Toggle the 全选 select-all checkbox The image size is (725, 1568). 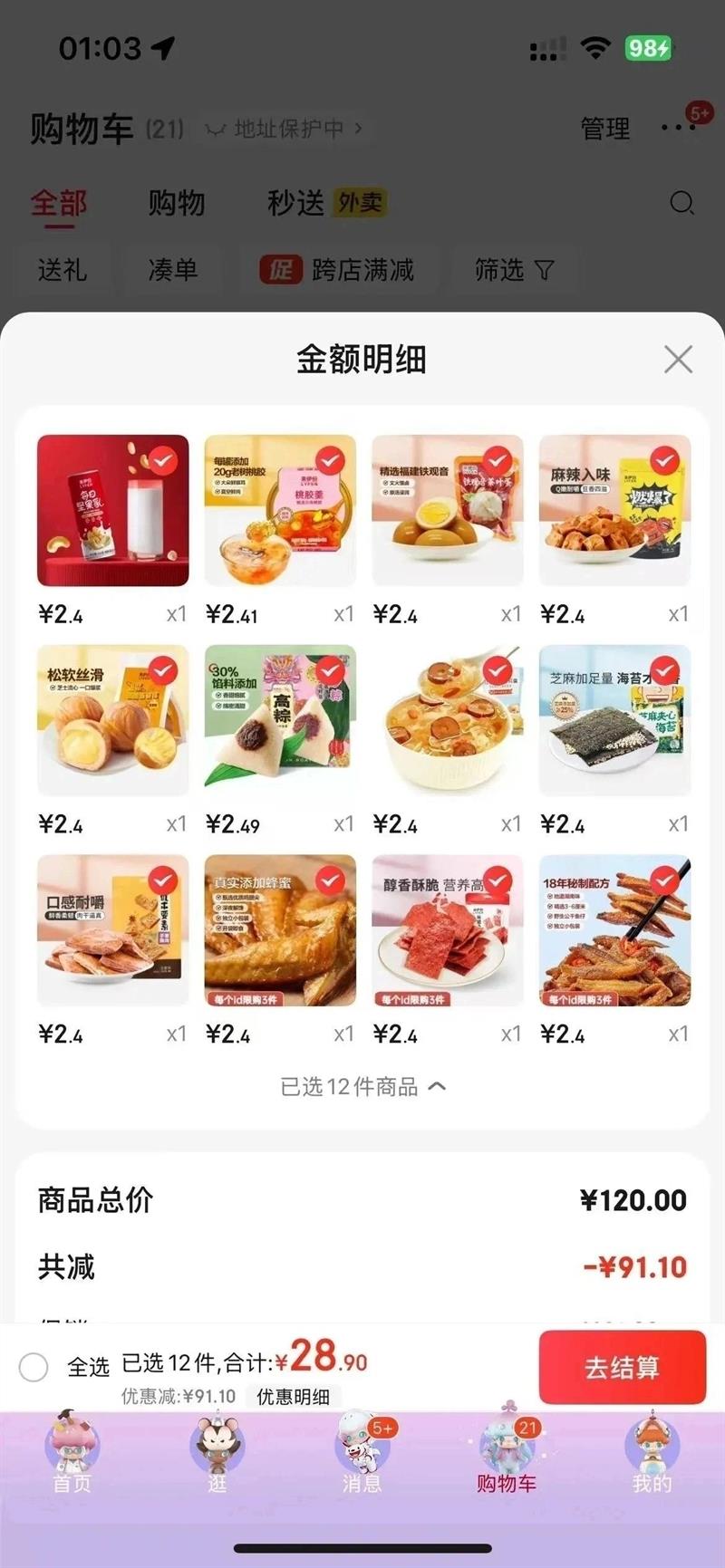point(34,1367)
